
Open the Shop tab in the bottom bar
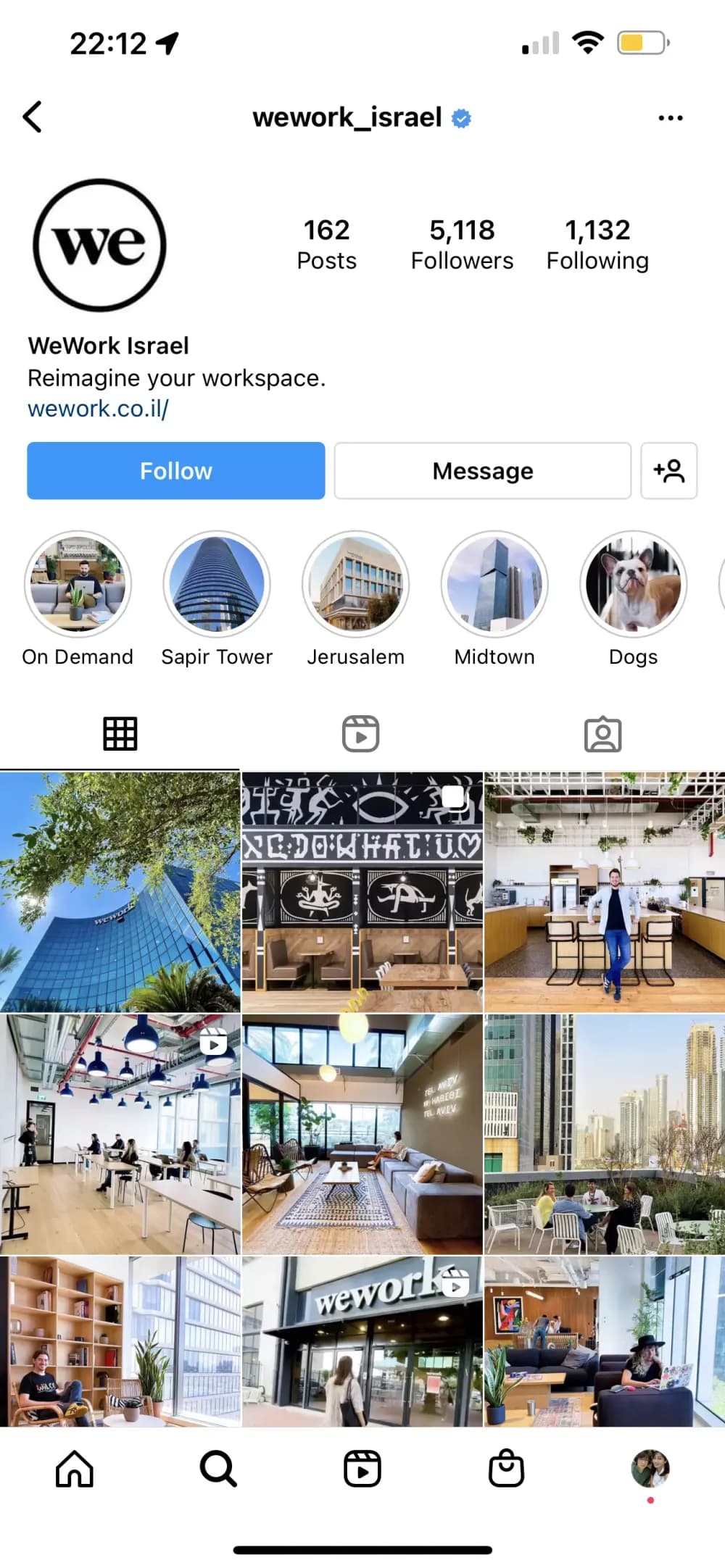coord(506,1469)
